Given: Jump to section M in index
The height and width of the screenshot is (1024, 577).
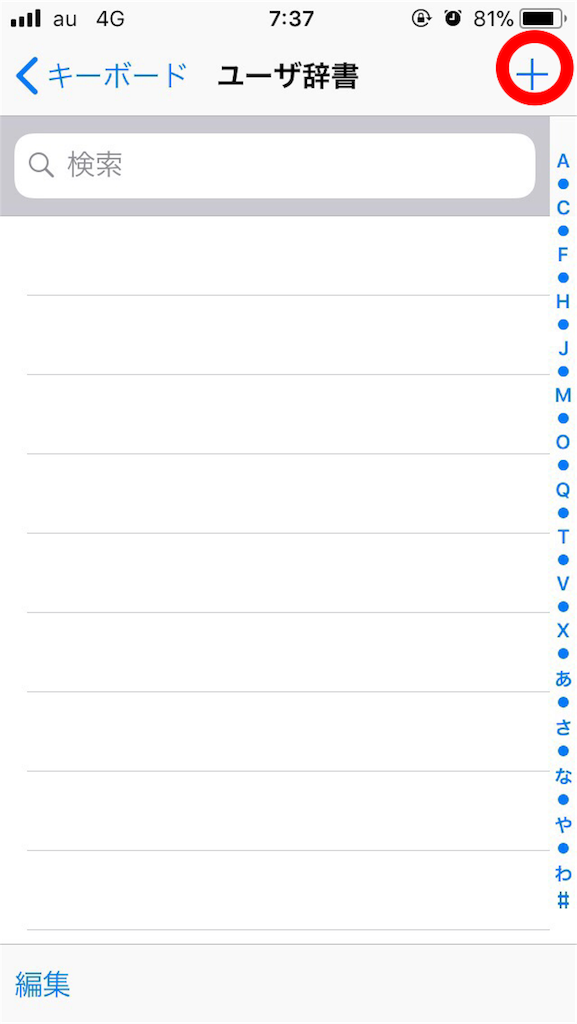Looking at the screenshot, I should (x=563, y=395).
